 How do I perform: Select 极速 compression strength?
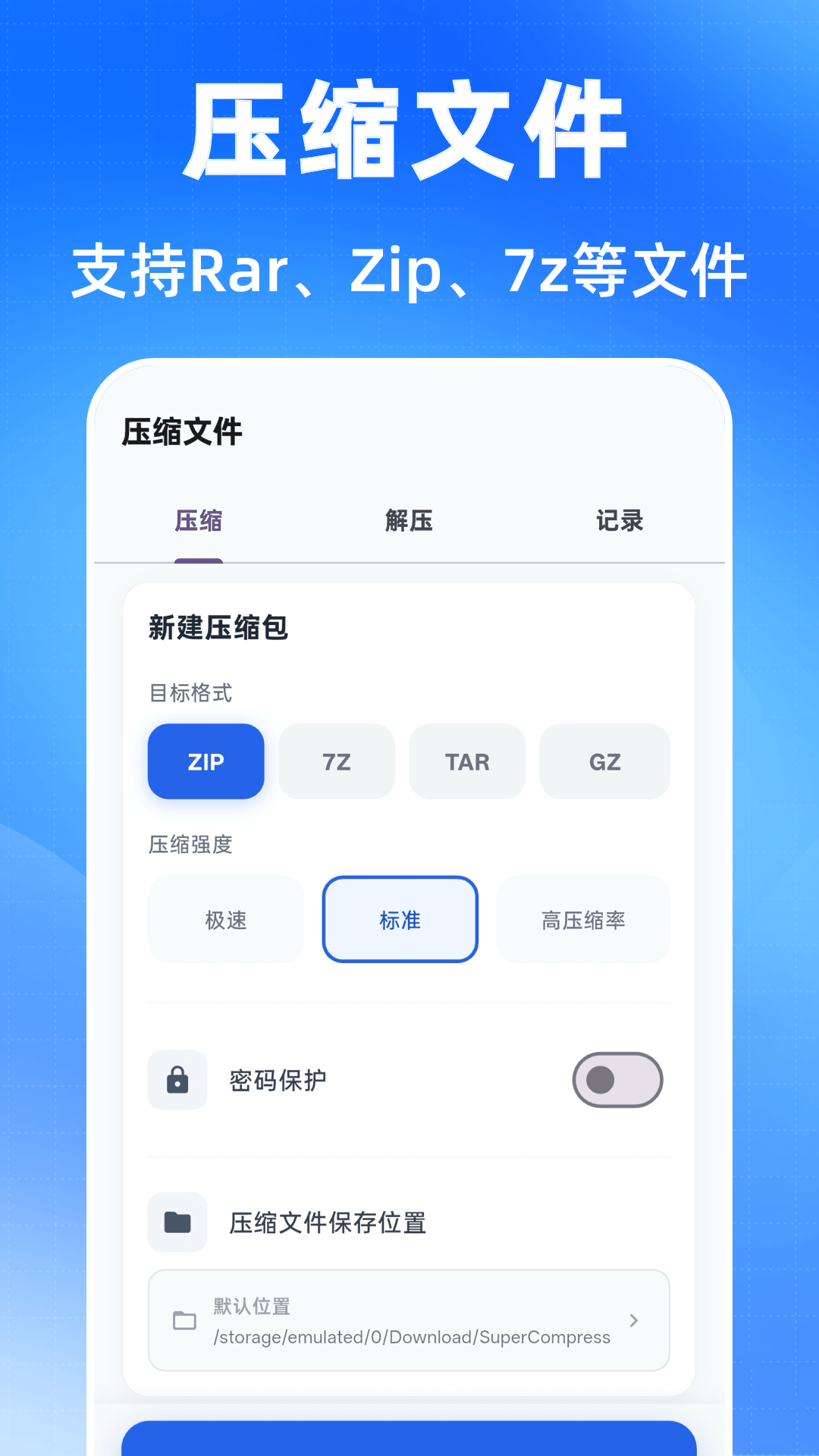[x=225, y=920]
